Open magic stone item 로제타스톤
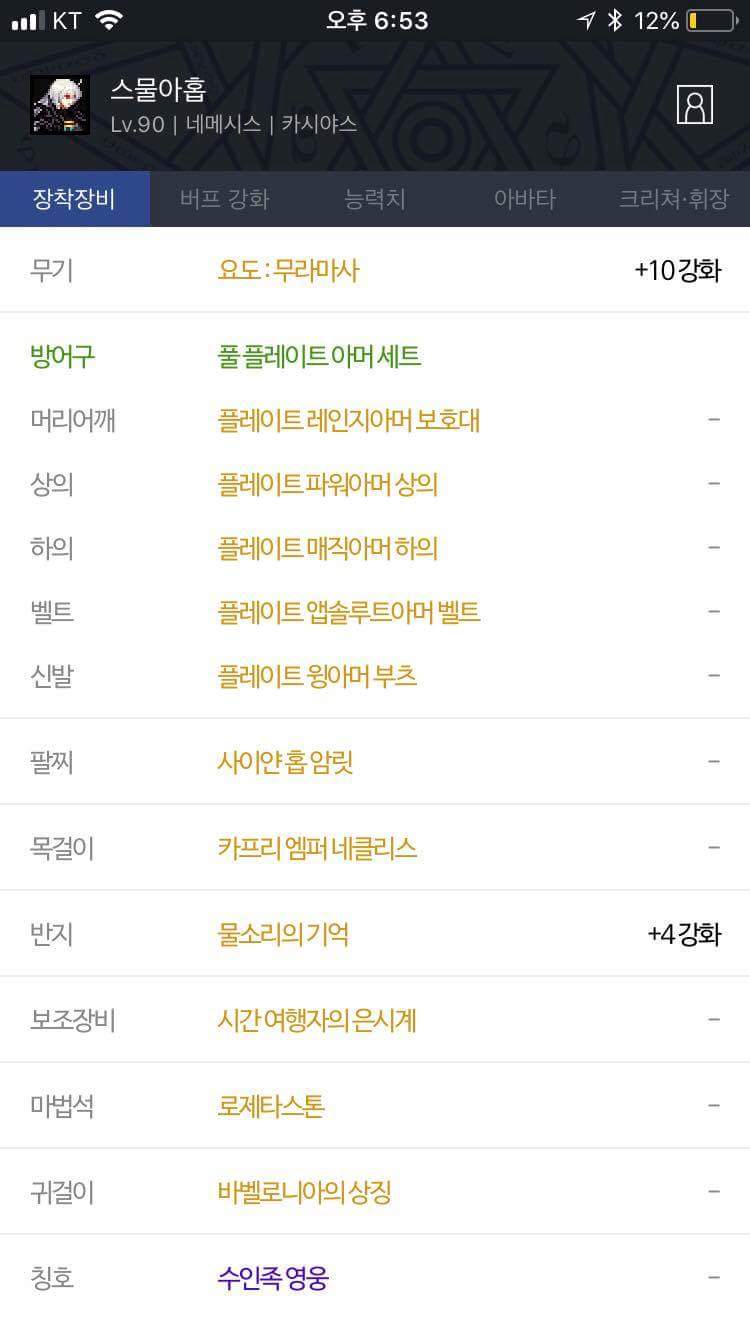Viewport: 750px width, 1334px height. click(271, 1106)
